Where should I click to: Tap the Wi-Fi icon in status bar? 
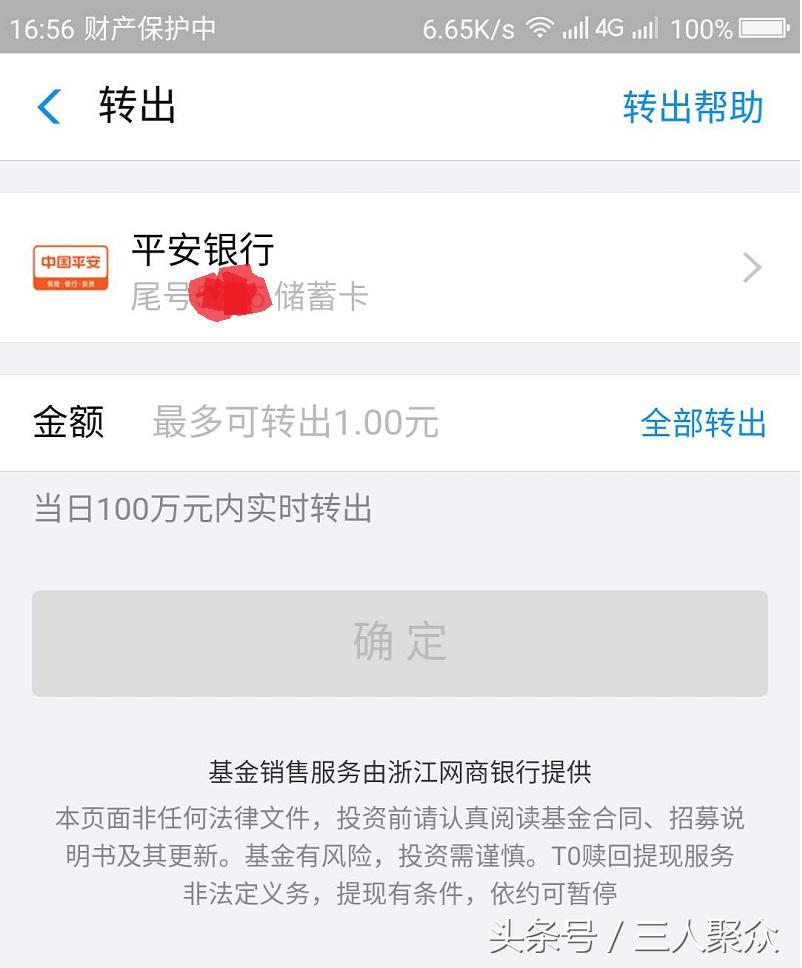pos(539,28)
